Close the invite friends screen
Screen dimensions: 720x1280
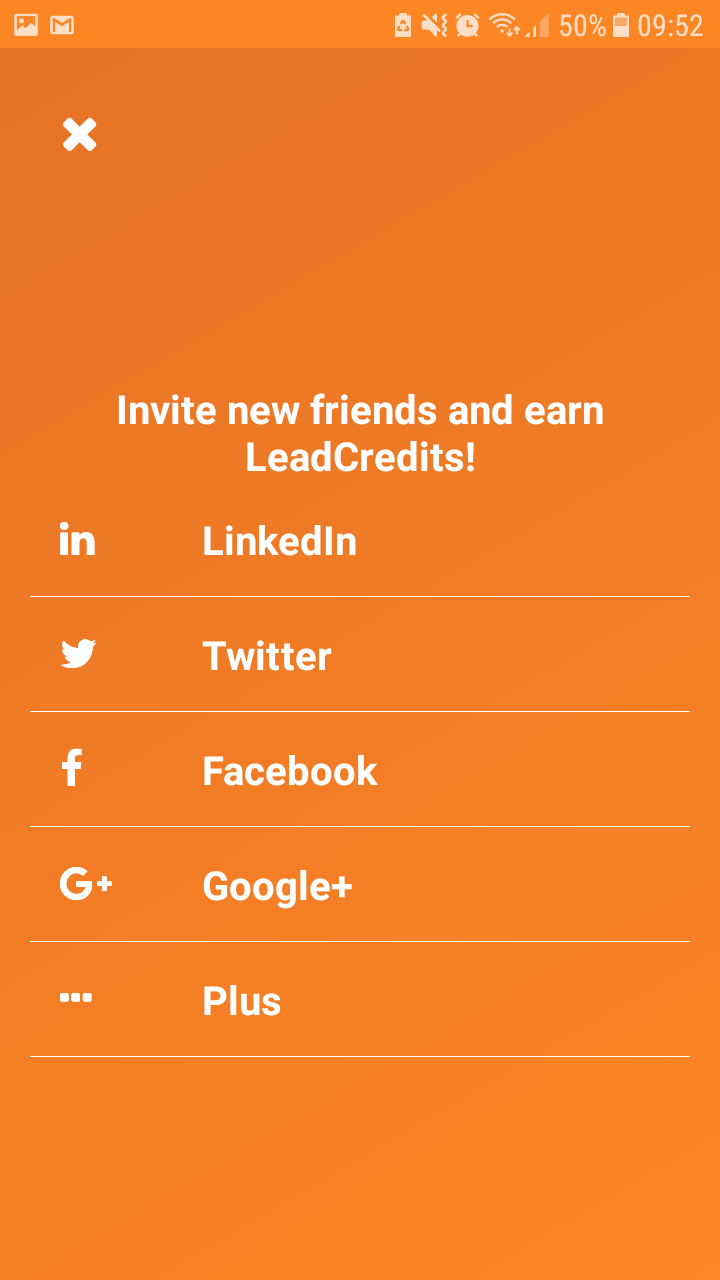pos(80,134)
